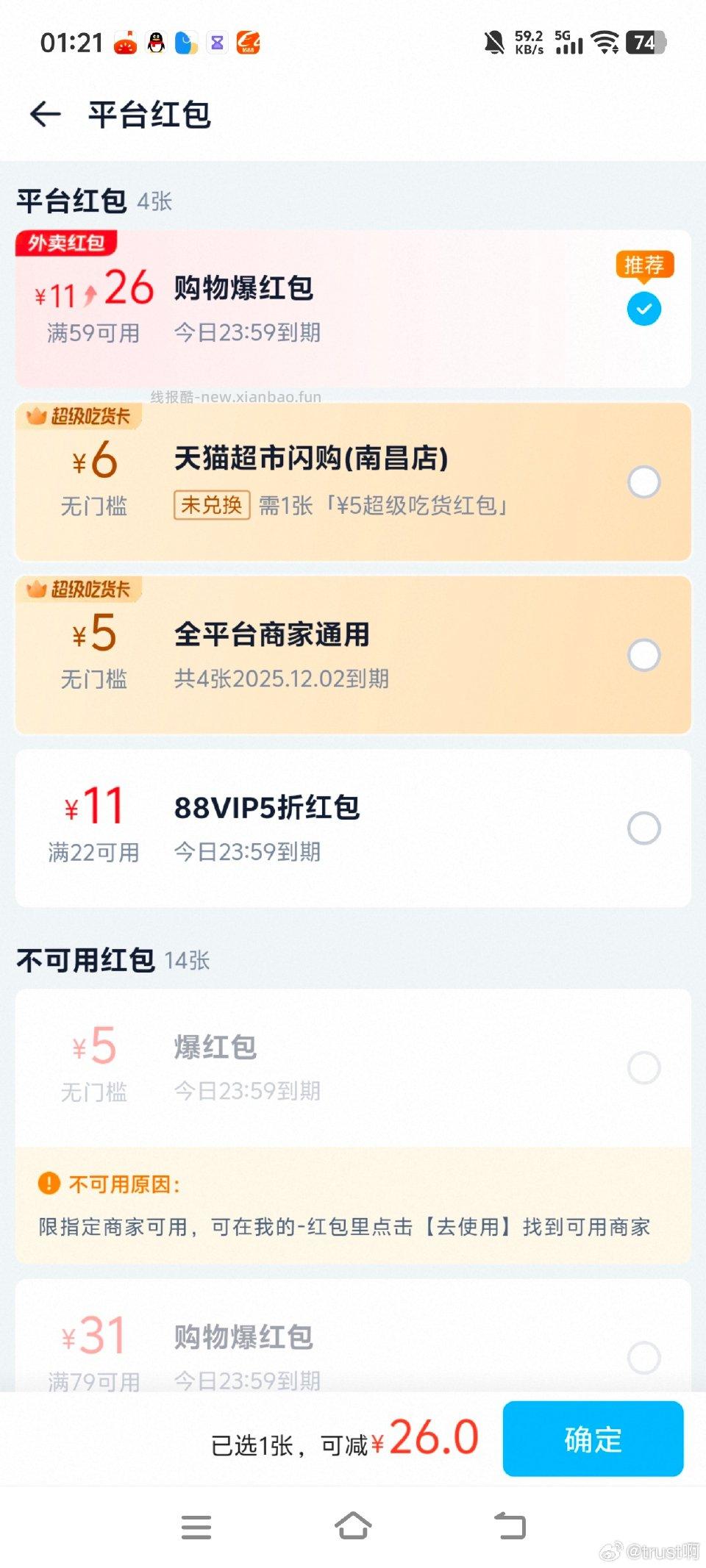Click the Wi-Fi icon in status bar
This screenshot has height=1568, width=706.
point(603,43)
